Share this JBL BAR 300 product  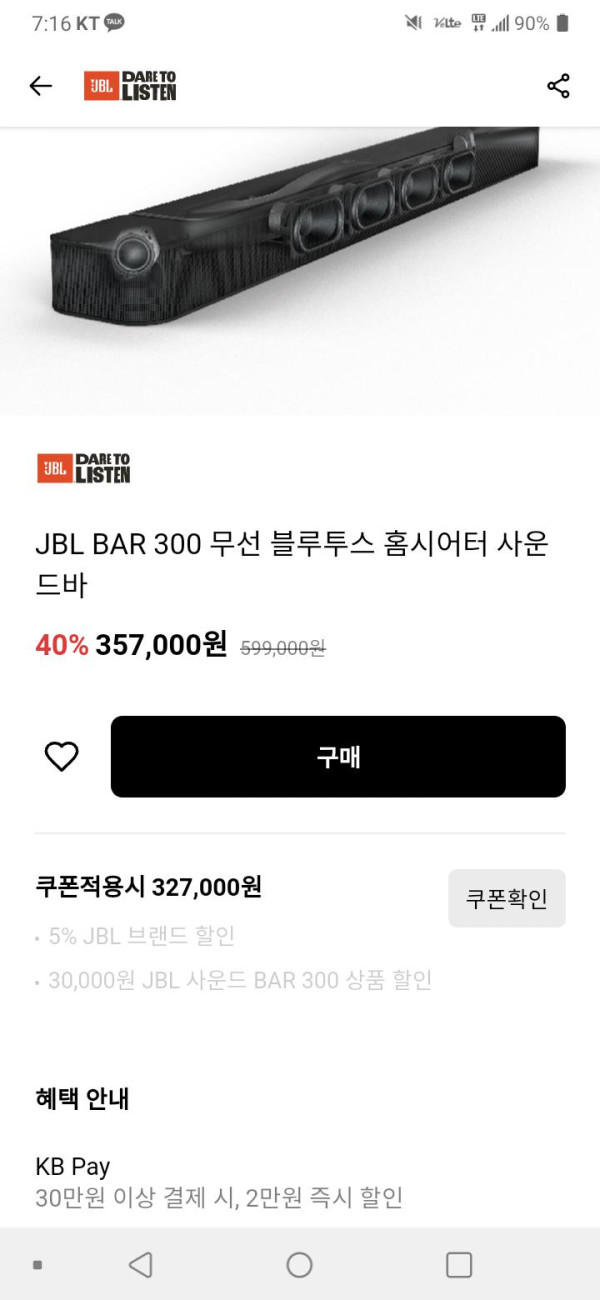[558, 86]
